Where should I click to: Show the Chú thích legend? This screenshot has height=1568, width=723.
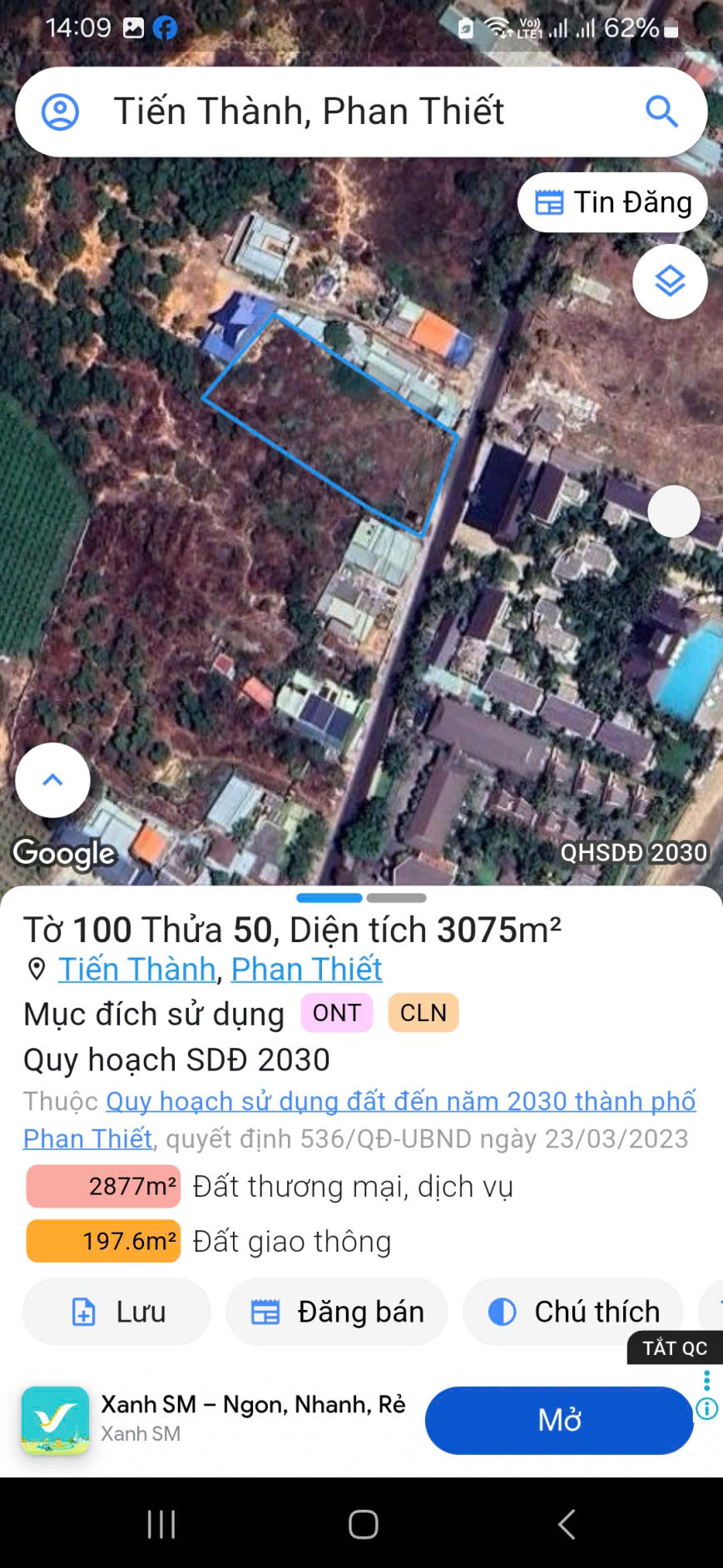click(x=573, y=1312)
